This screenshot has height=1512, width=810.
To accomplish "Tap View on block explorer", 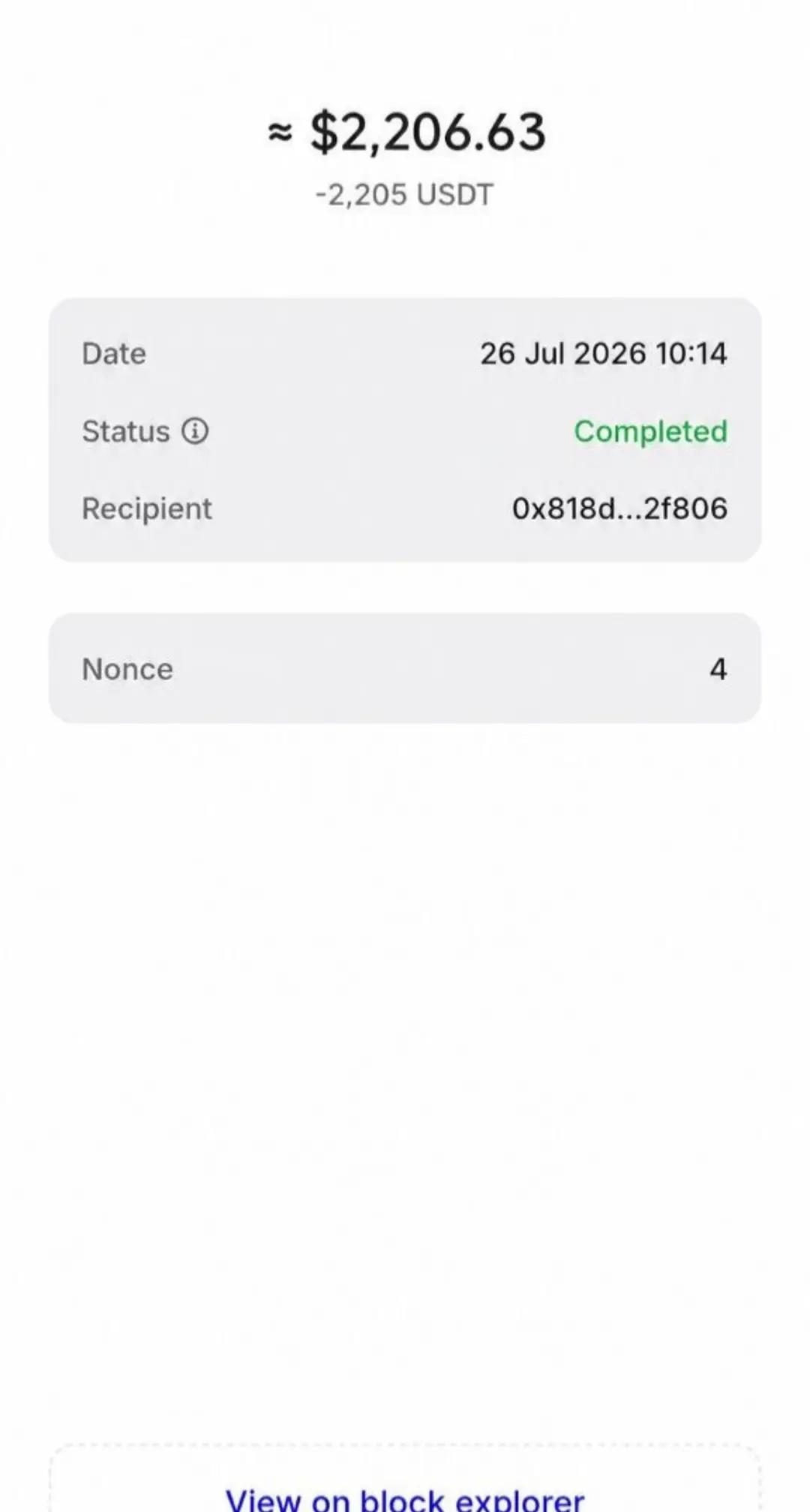I will click(x=405, y=1498).
